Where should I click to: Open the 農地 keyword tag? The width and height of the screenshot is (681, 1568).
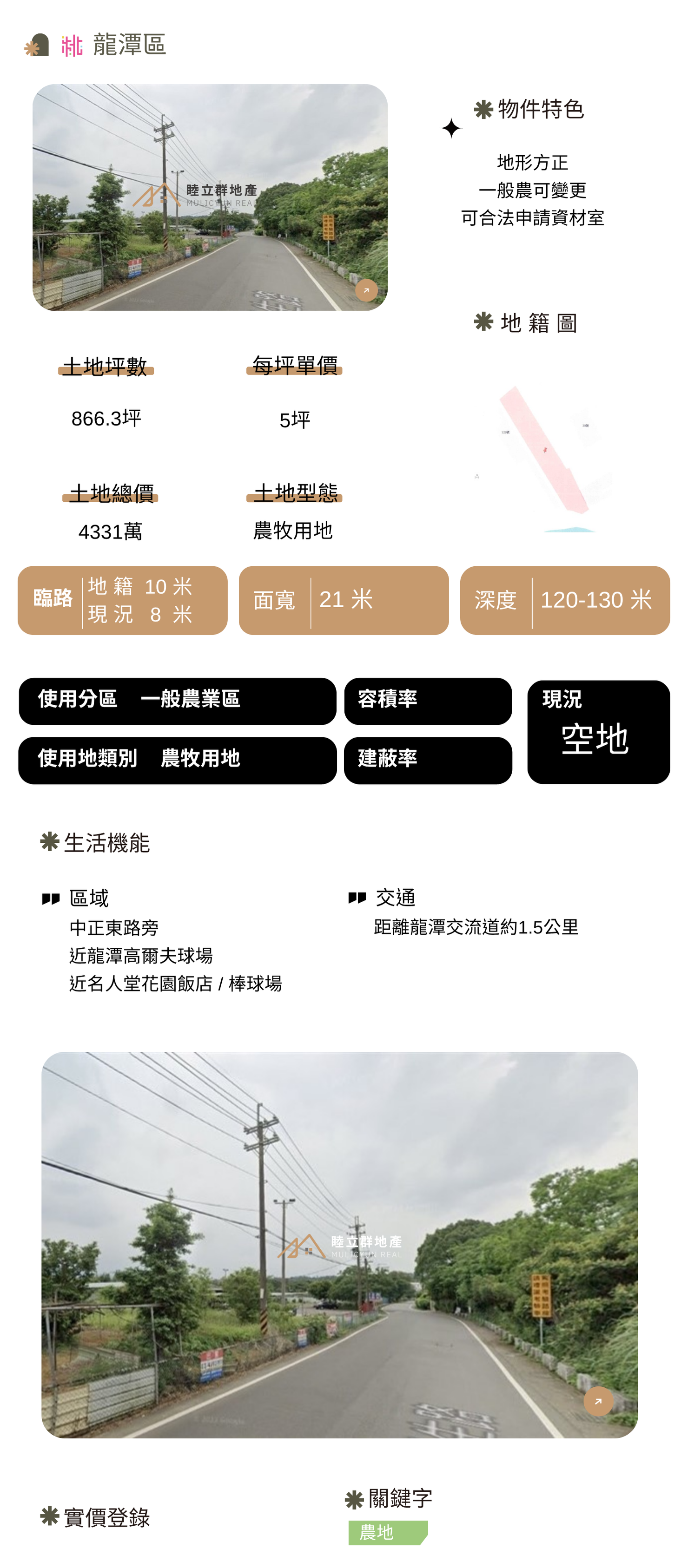pos(387,1532)
